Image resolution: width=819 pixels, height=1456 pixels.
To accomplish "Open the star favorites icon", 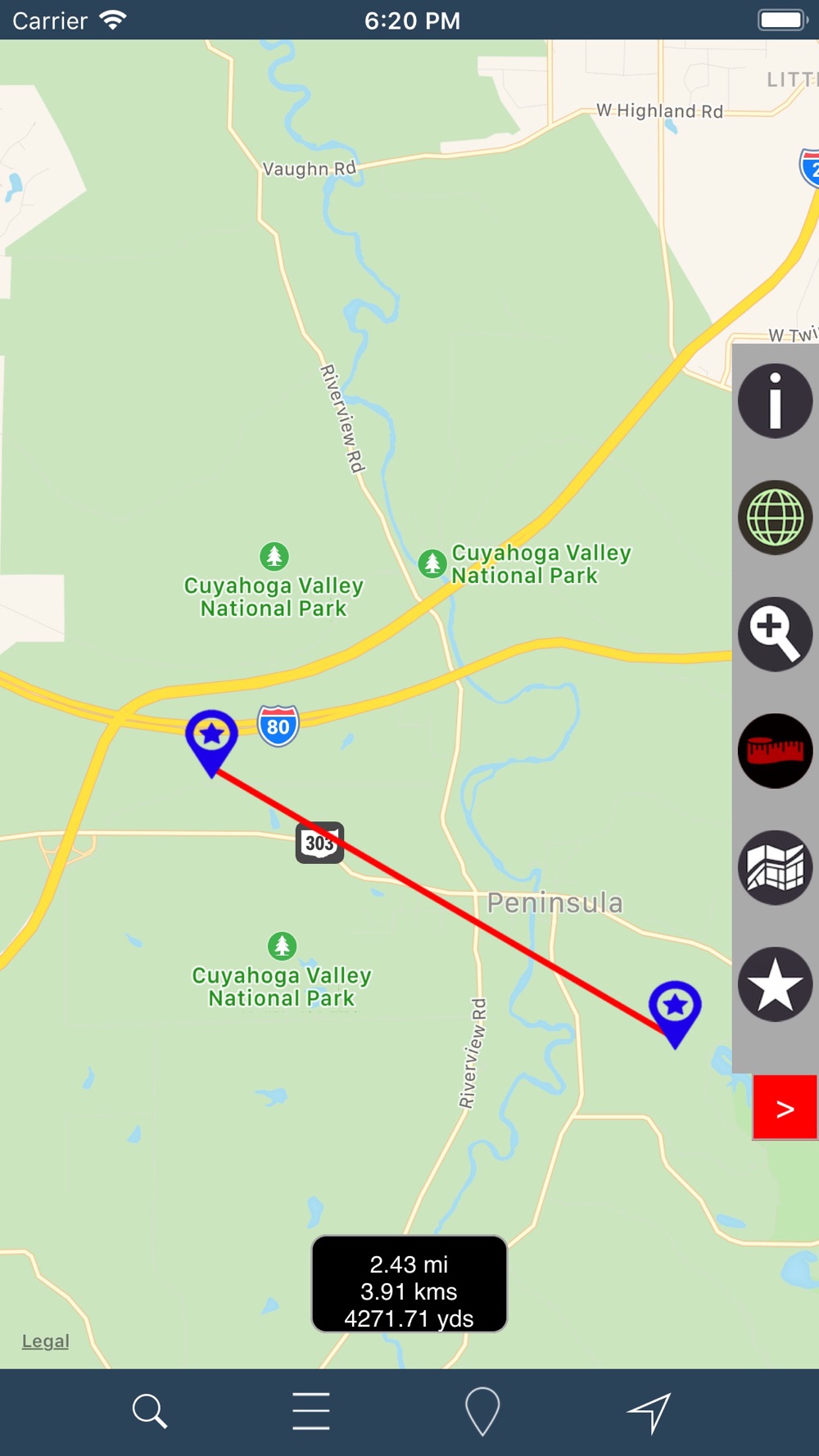I will click(775, 984).
